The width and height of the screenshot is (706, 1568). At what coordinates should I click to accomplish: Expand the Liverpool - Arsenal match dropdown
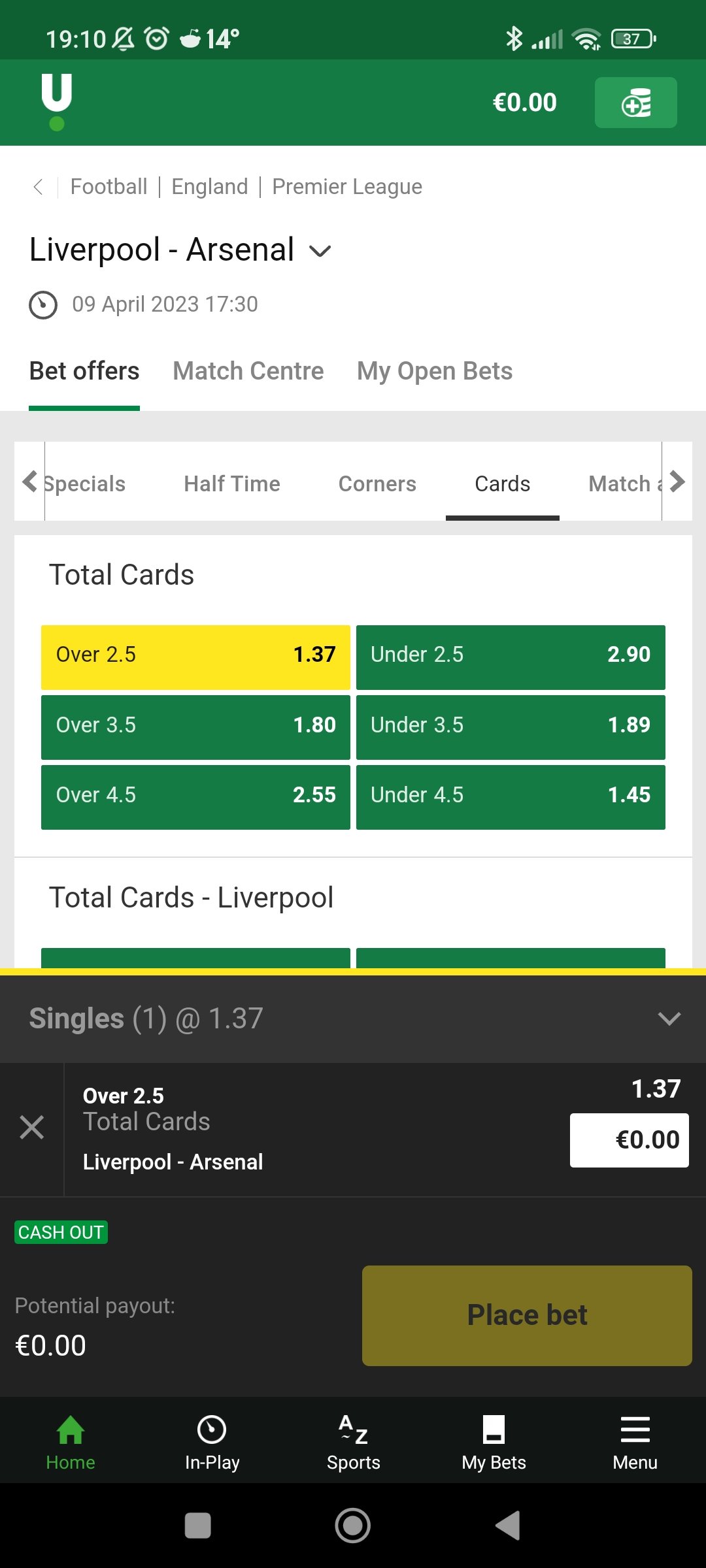click(320, 251)
